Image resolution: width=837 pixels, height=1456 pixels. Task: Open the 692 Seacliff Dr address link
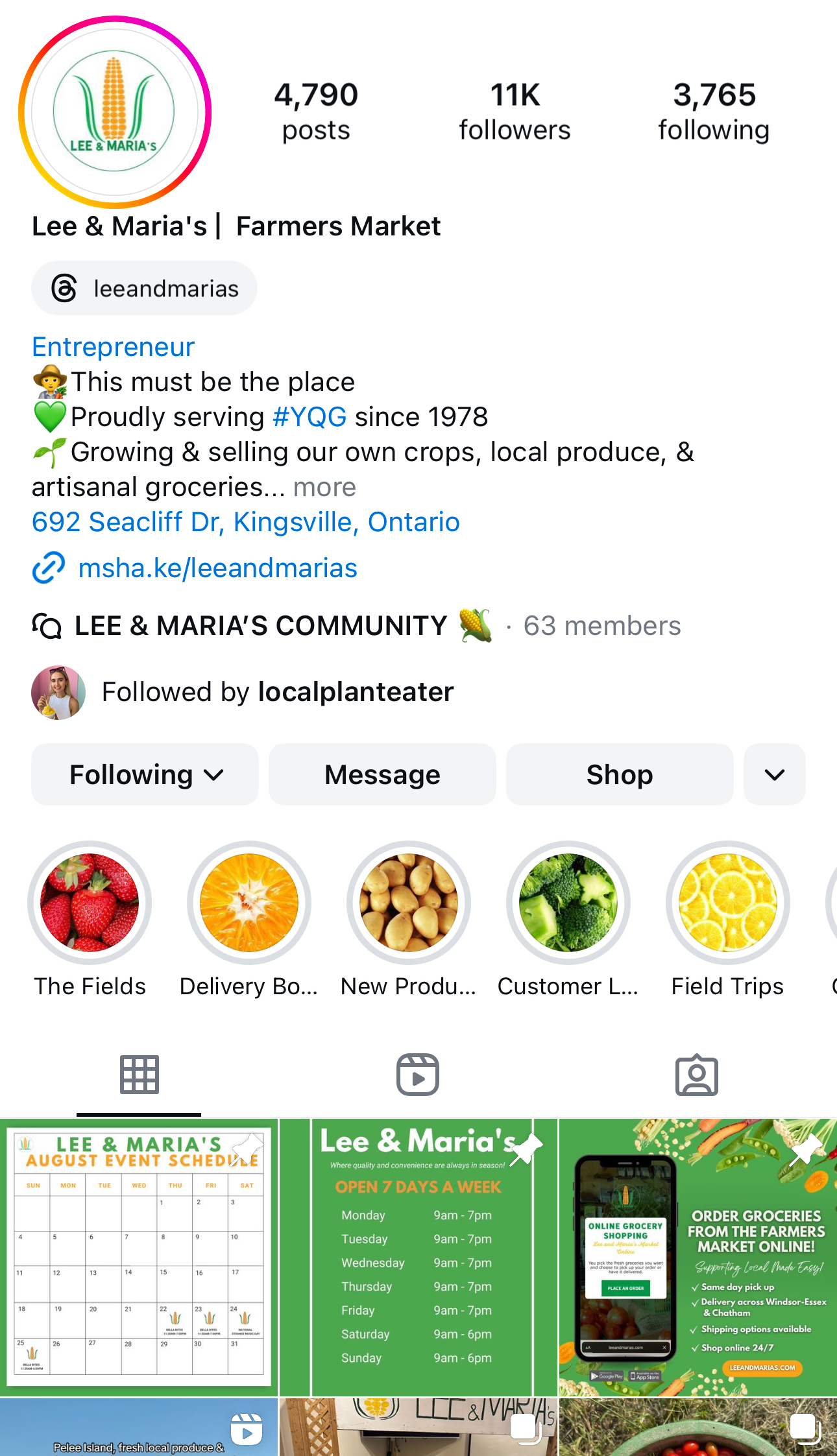(x=245, y=522)
